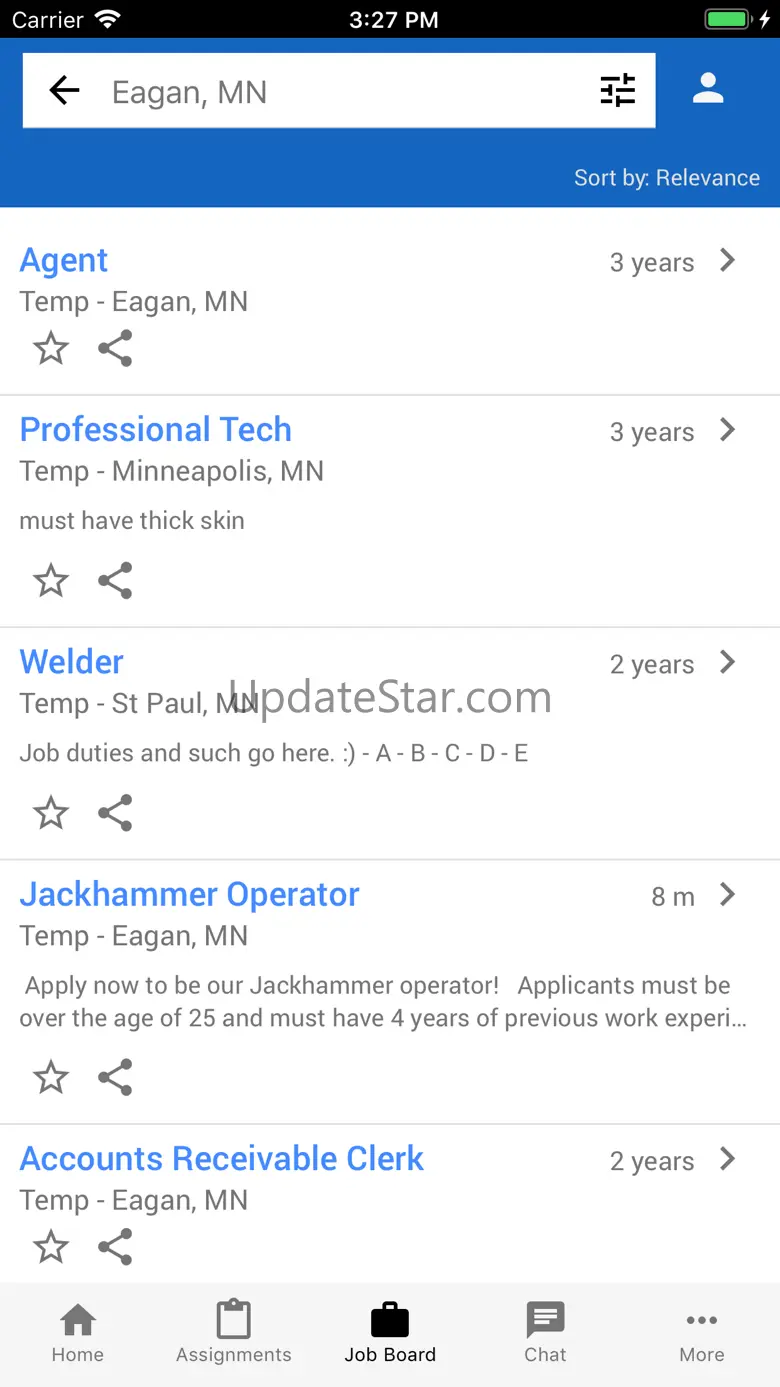780x1387 pixels.
Task: Open the user profile icon
Action: coord(708,88)
